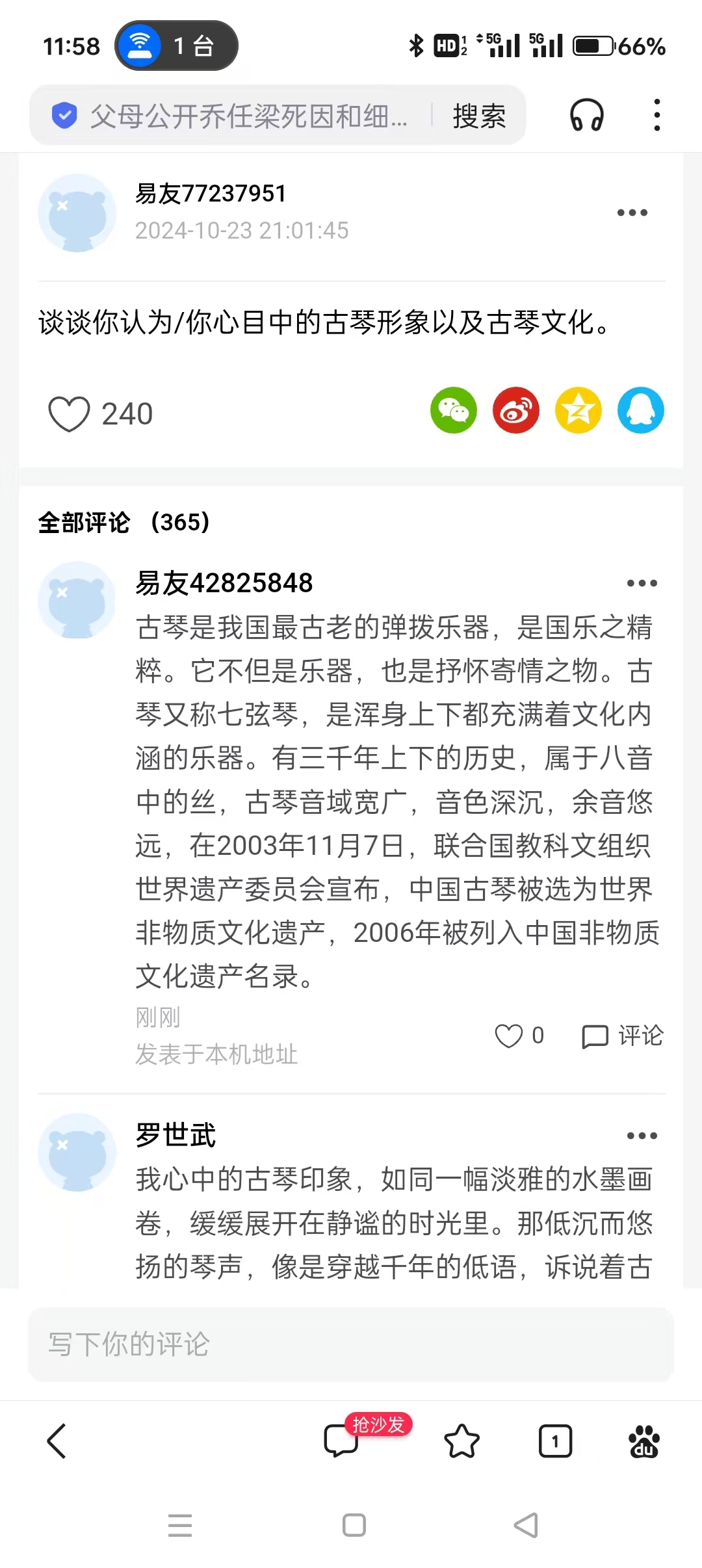Tap the 搜索 button in the address bar

point(479,116)
